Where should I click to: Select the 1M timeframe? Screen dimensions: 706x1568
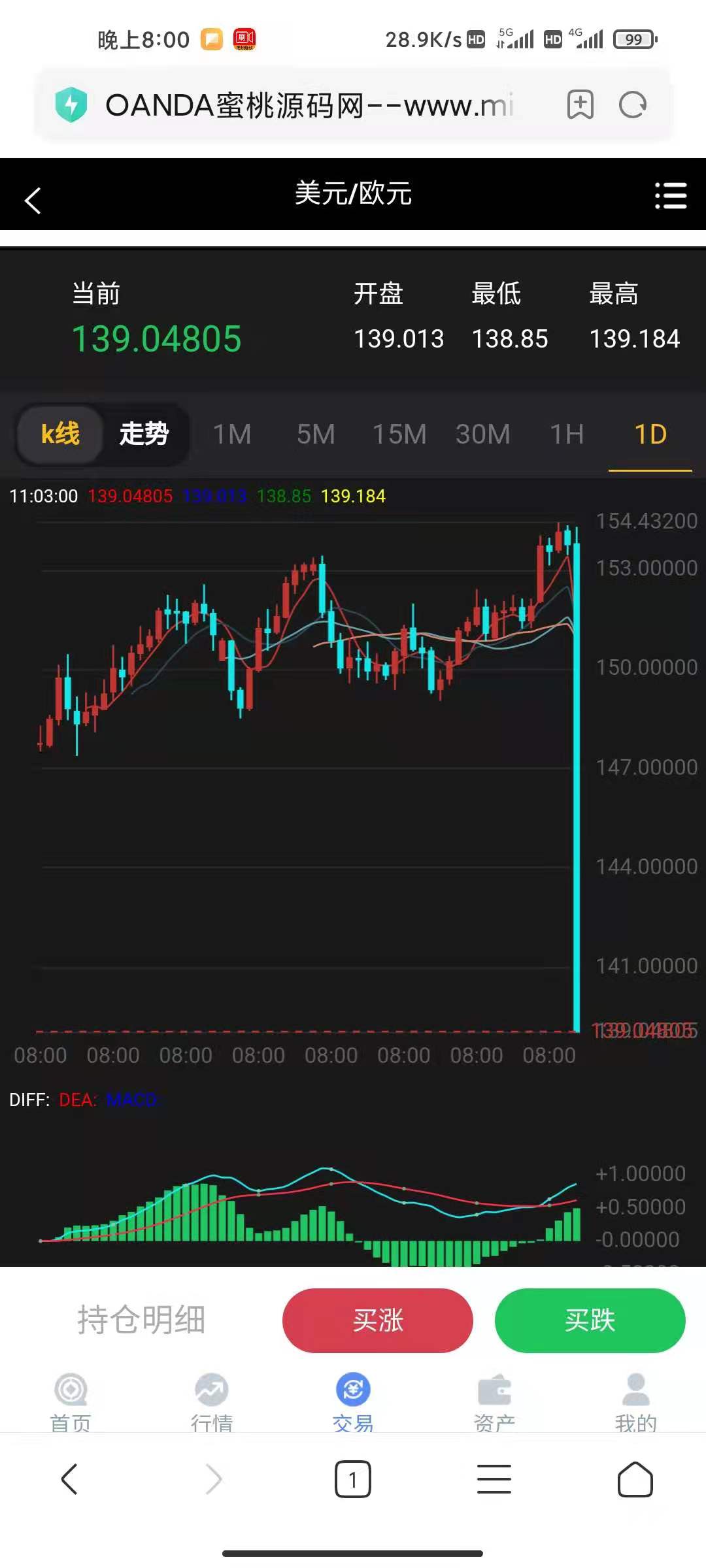click(232, 434)
